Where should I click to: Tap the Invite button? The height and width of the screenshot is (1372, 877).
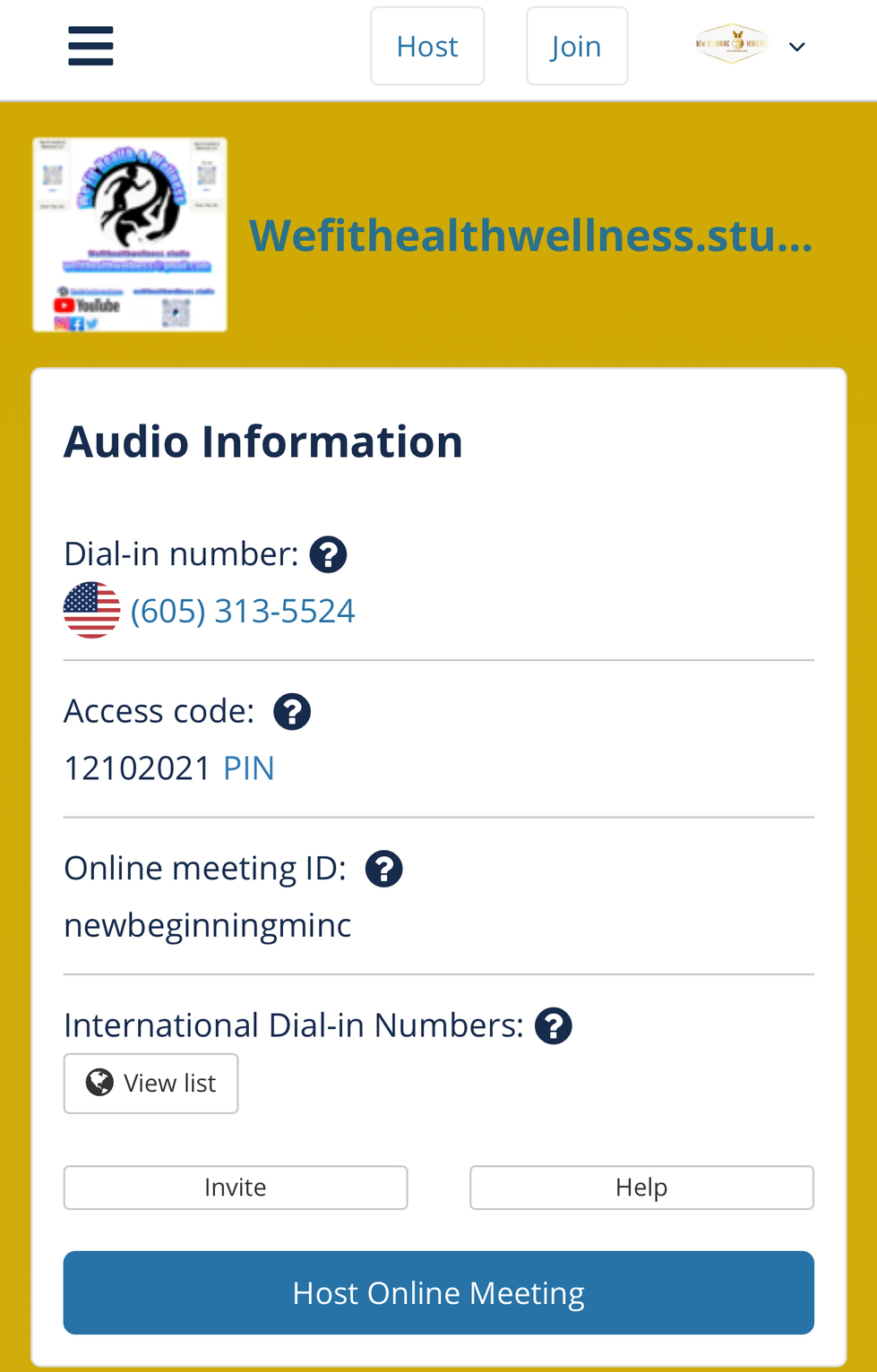(236, 1188)
